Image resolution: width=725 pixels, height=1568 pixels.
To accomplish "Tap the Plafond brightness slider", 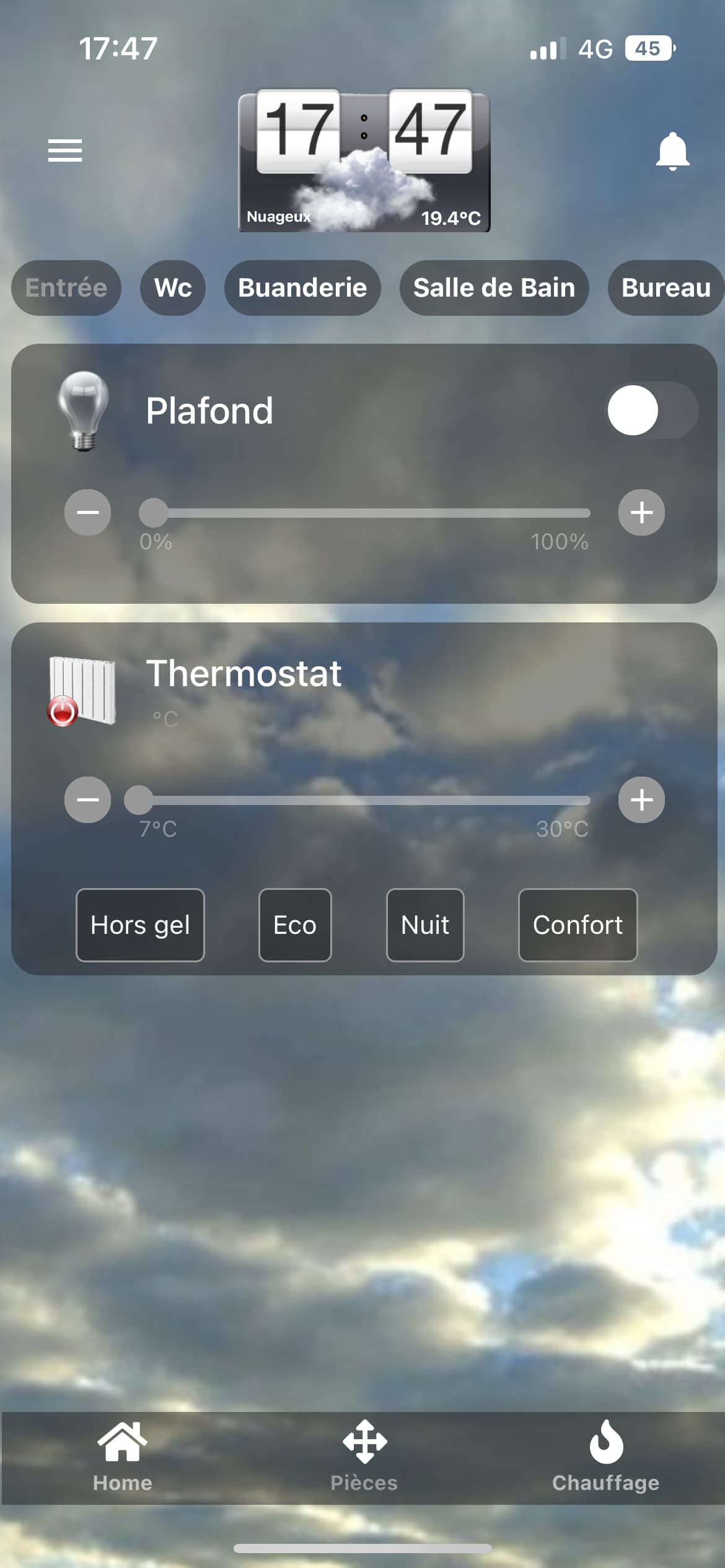I will (366, 513).
